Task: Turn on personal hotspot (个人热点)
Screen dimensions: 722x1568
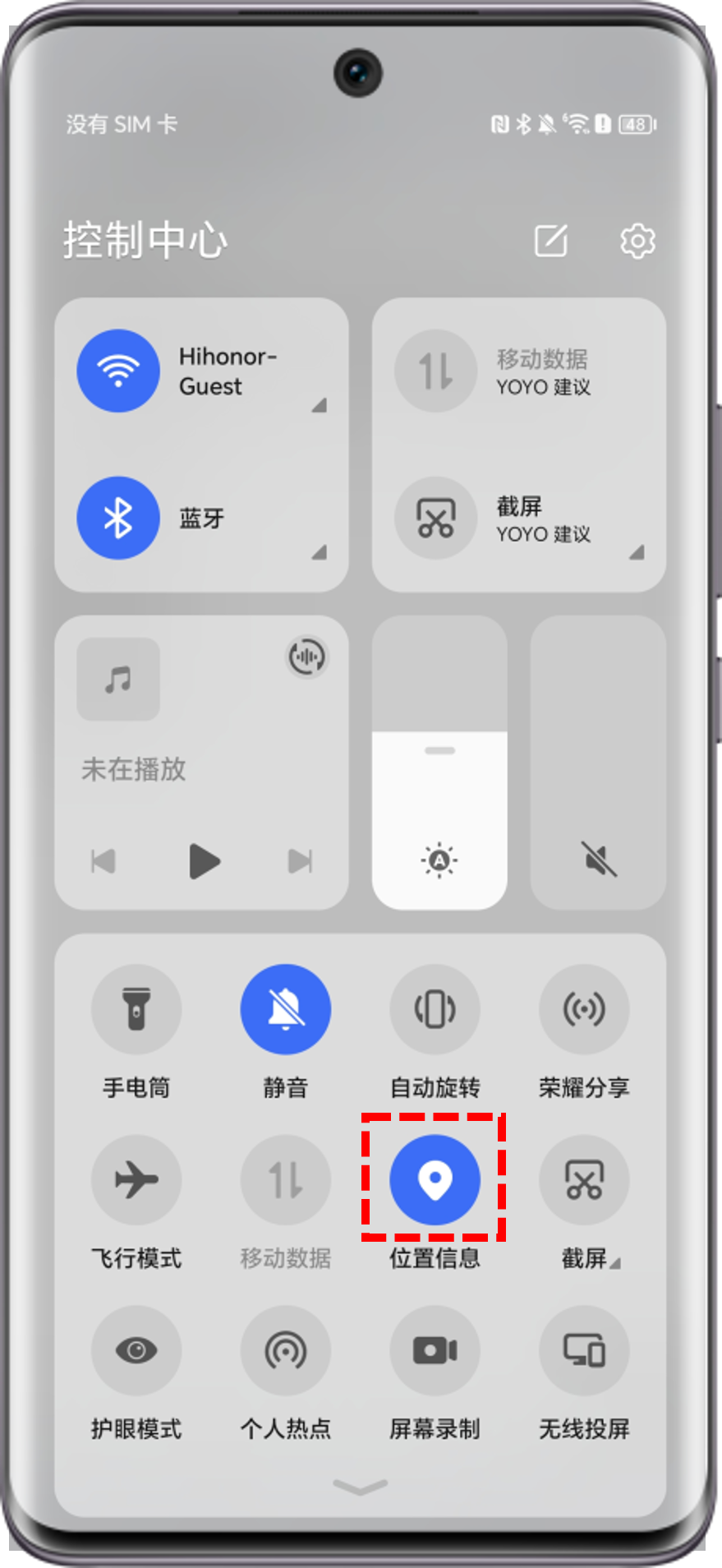Action: tap(286, 1350)
